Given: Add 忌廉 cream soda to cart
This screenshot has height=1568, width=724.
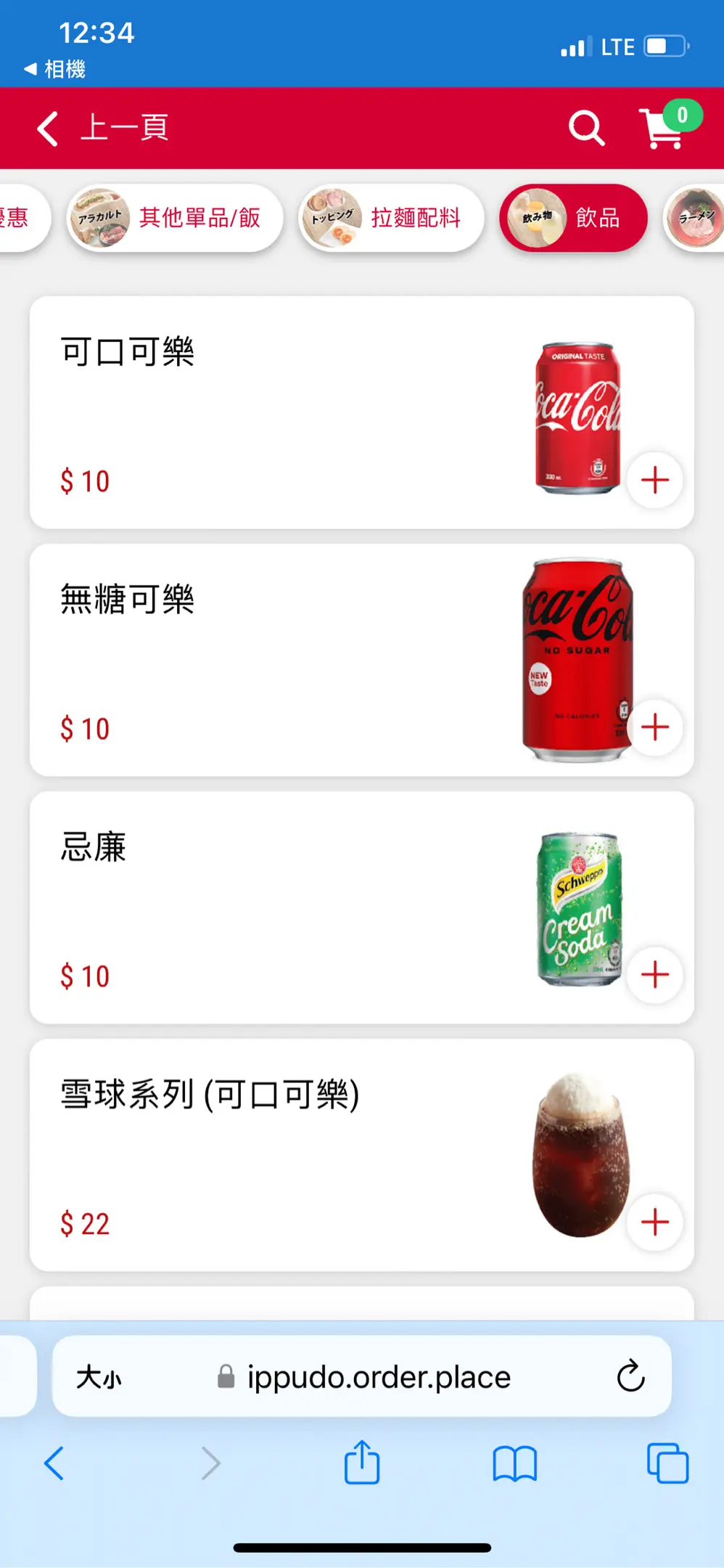Looking at the screenshot, I should click(655, 975).
